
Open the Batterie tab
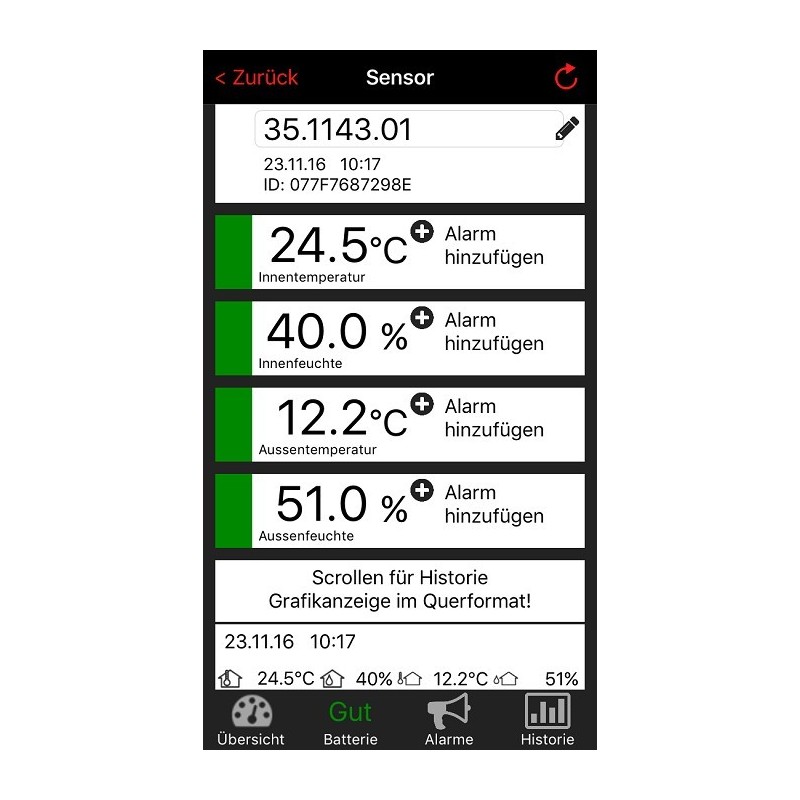click(x=351, y=721)
